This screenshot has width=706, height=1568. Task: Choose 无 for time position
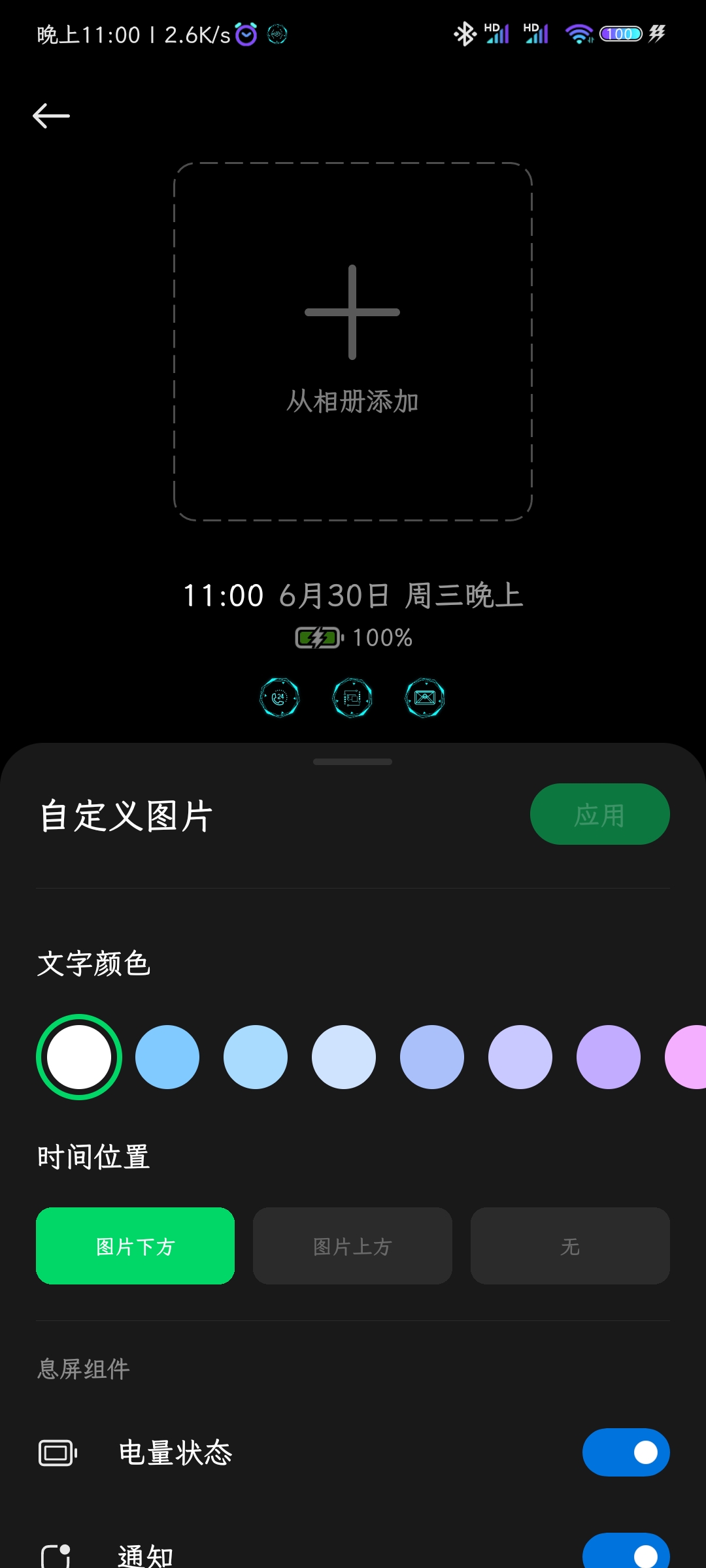(x=570, y=1246)
